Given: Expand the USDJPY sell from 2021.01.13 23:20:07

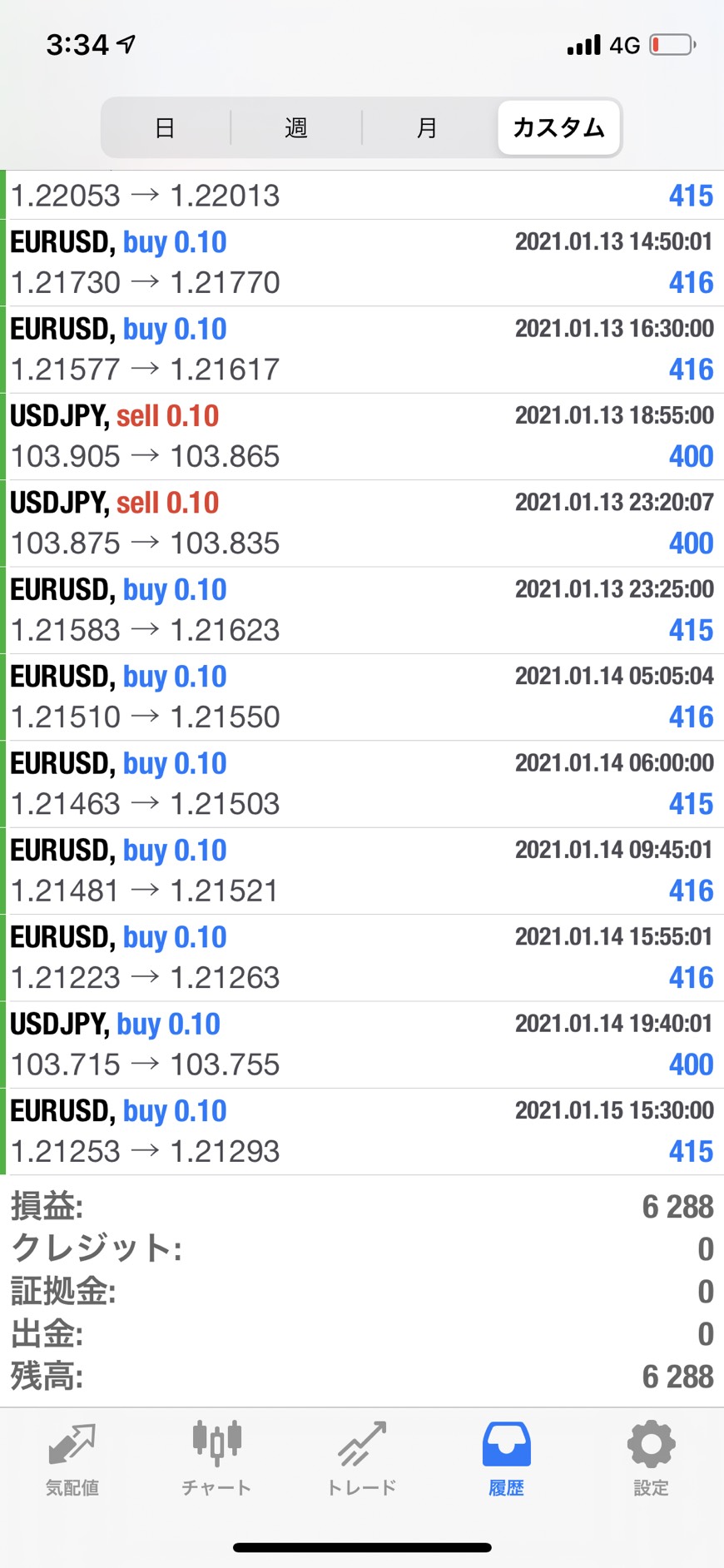Looking at the screenshot, I should click(x=362, y=523).
